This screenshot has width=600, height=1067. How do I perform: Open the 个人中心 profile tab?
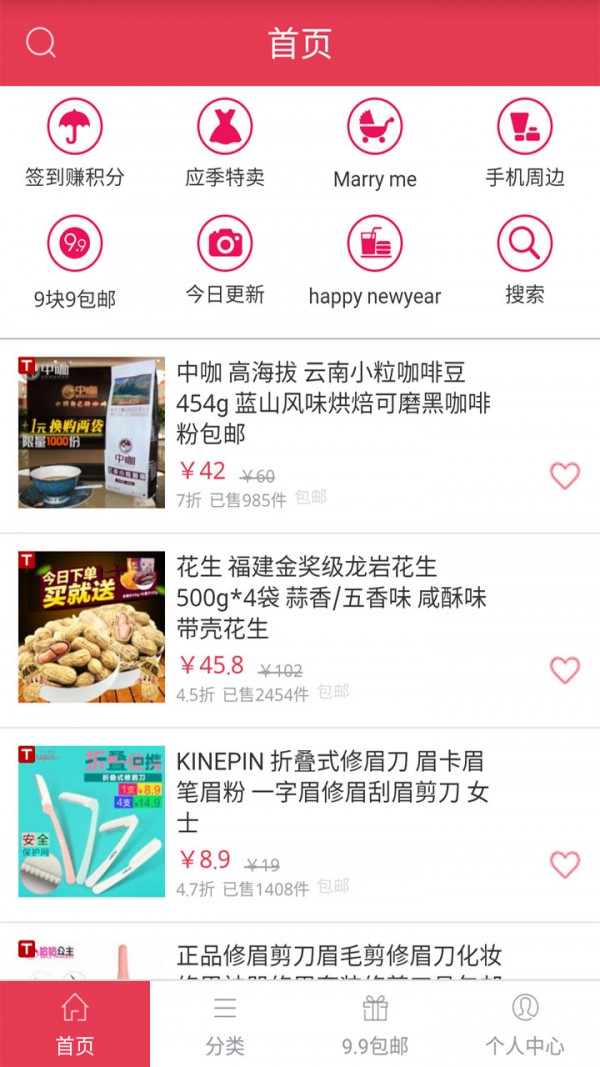point(525,1024)
